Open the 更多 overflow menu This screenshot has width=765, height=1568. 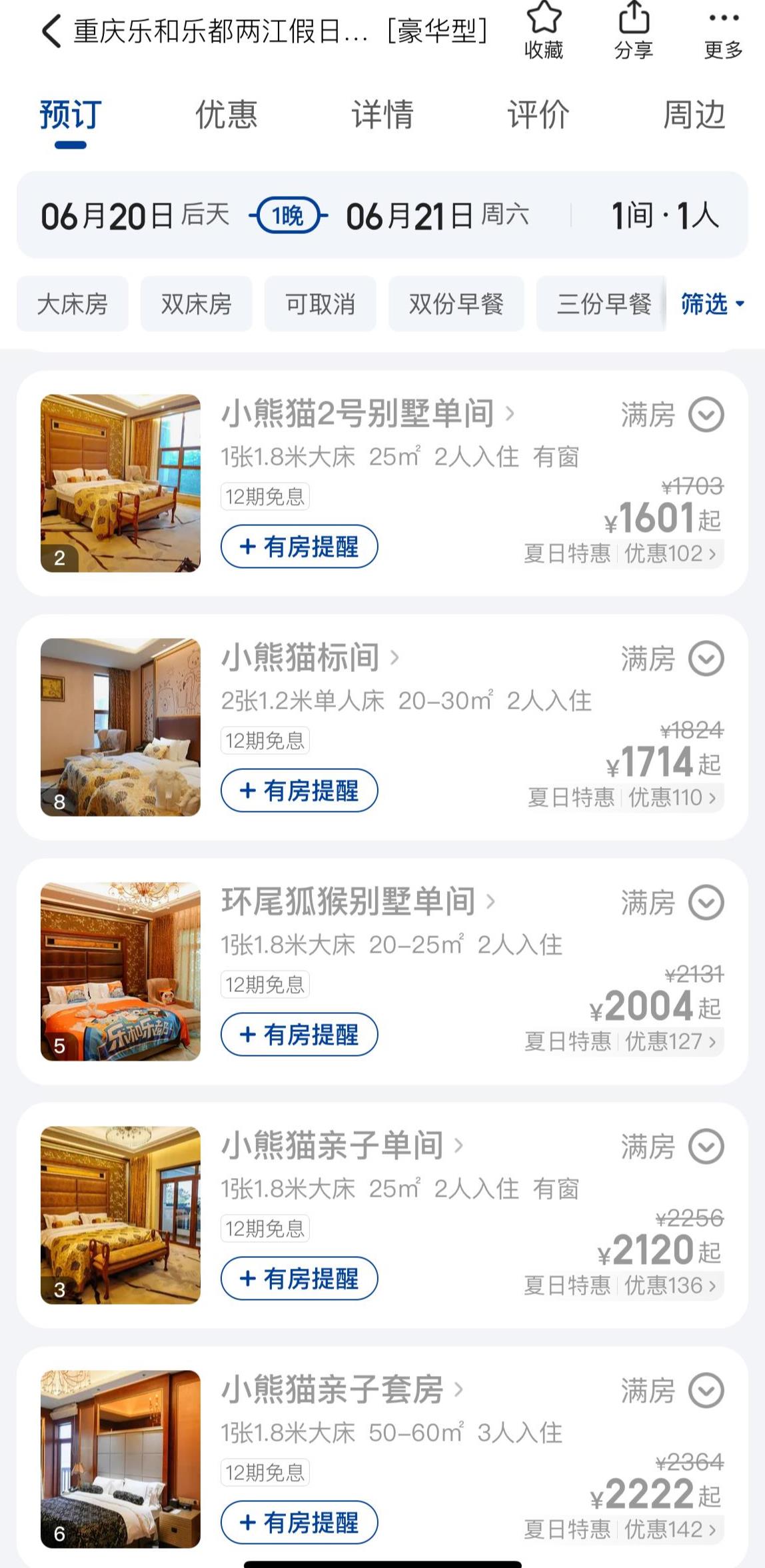coord(723,31)
